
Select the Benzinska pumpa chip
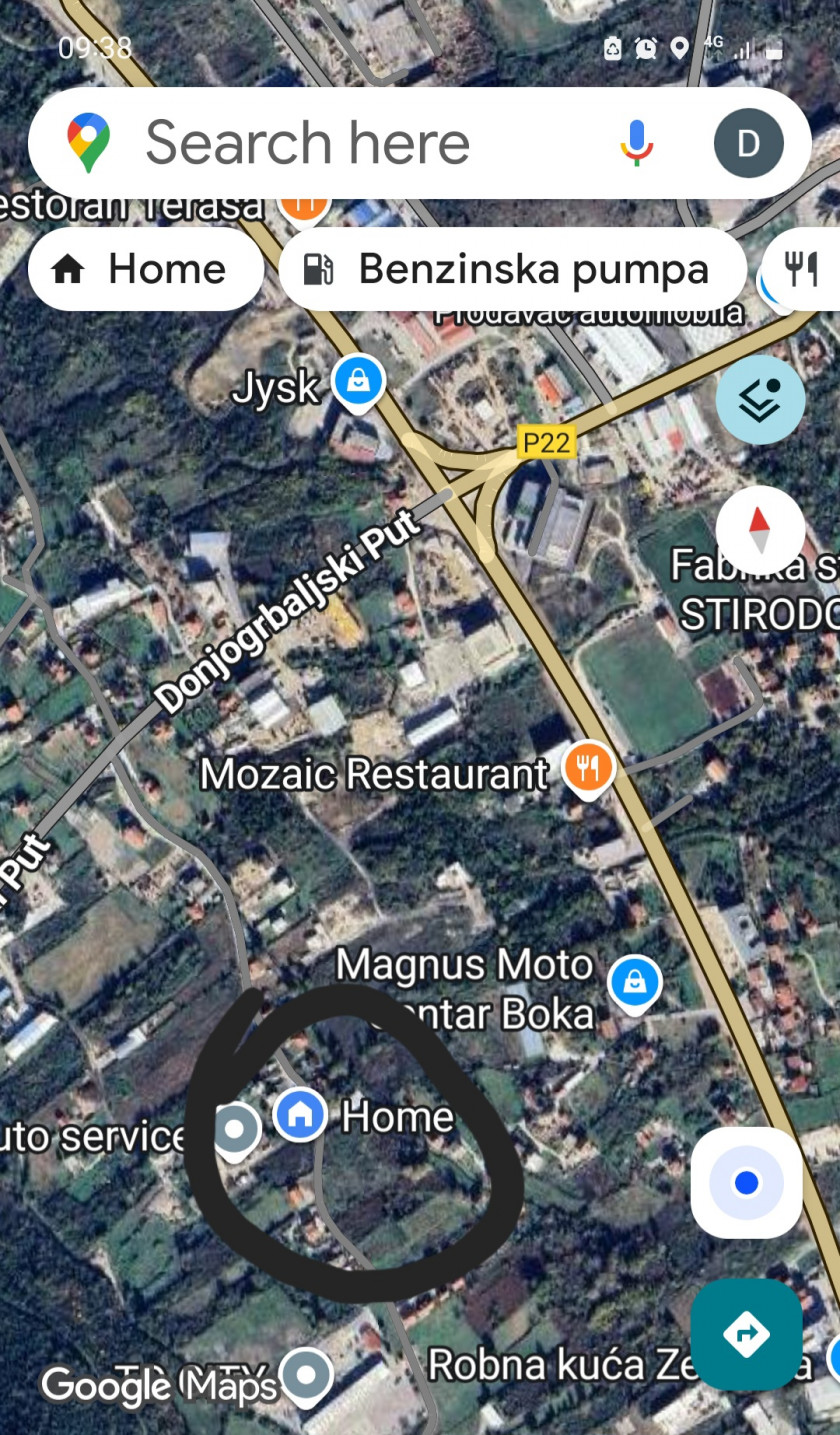[512, 269]
